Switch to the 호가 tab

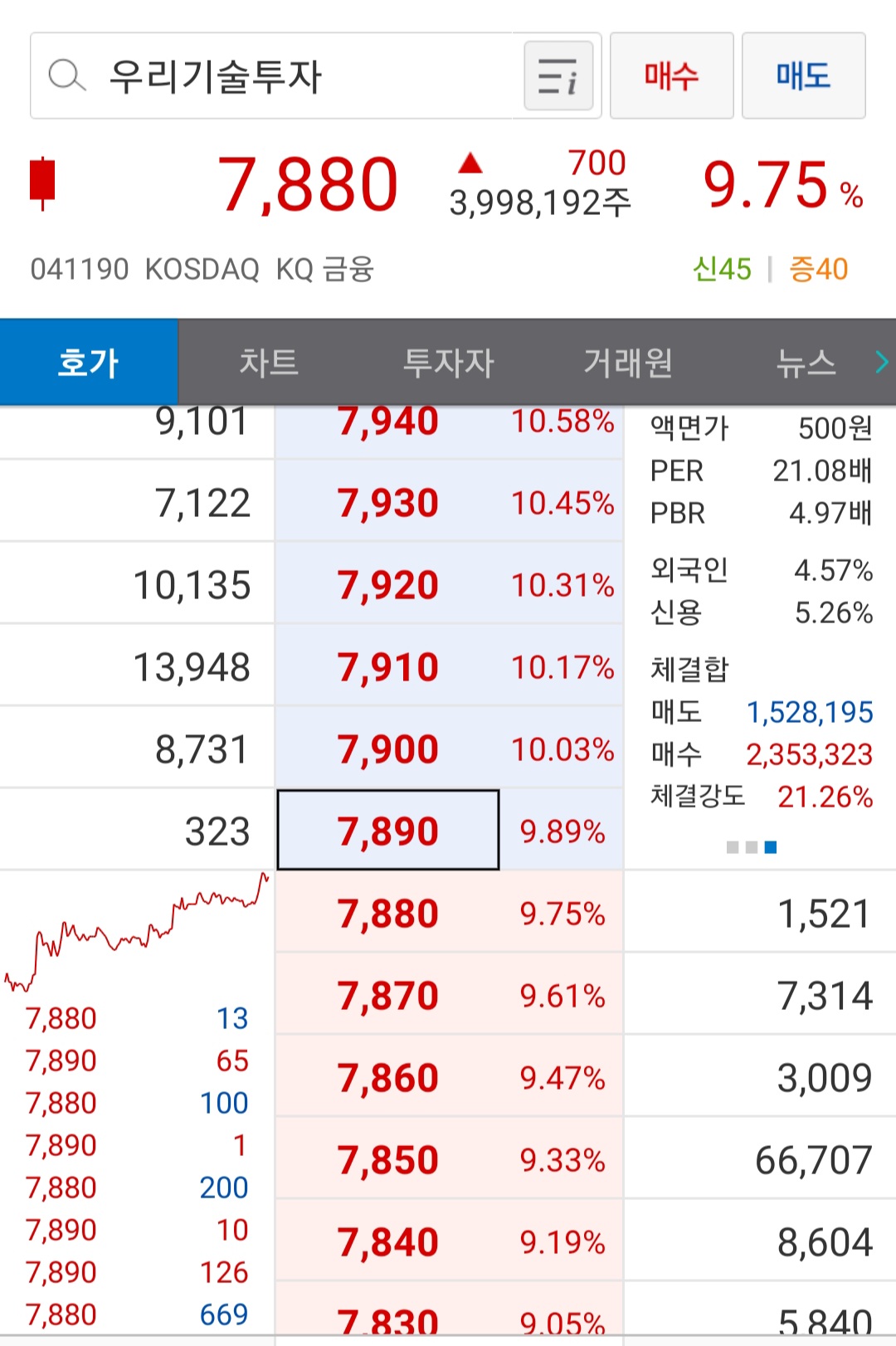[x=89, y=363]
